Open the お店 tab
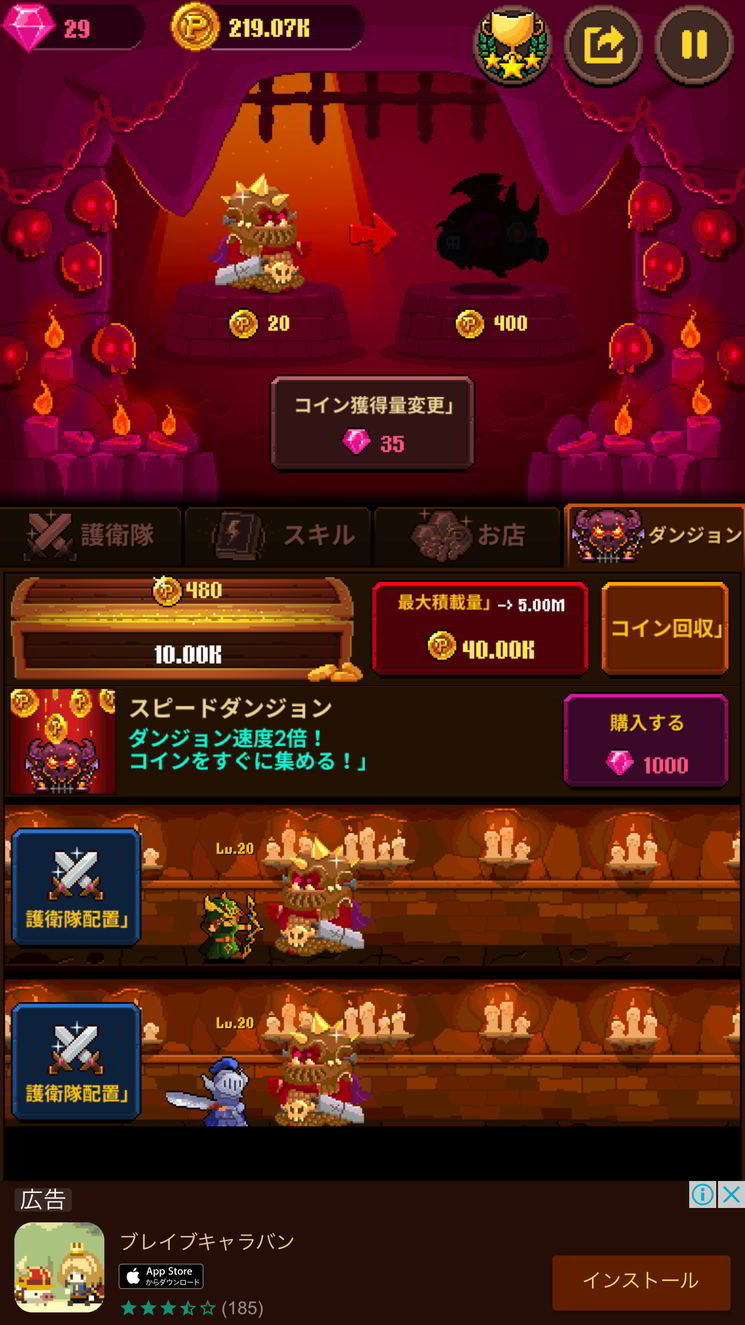 click(466, 536)
